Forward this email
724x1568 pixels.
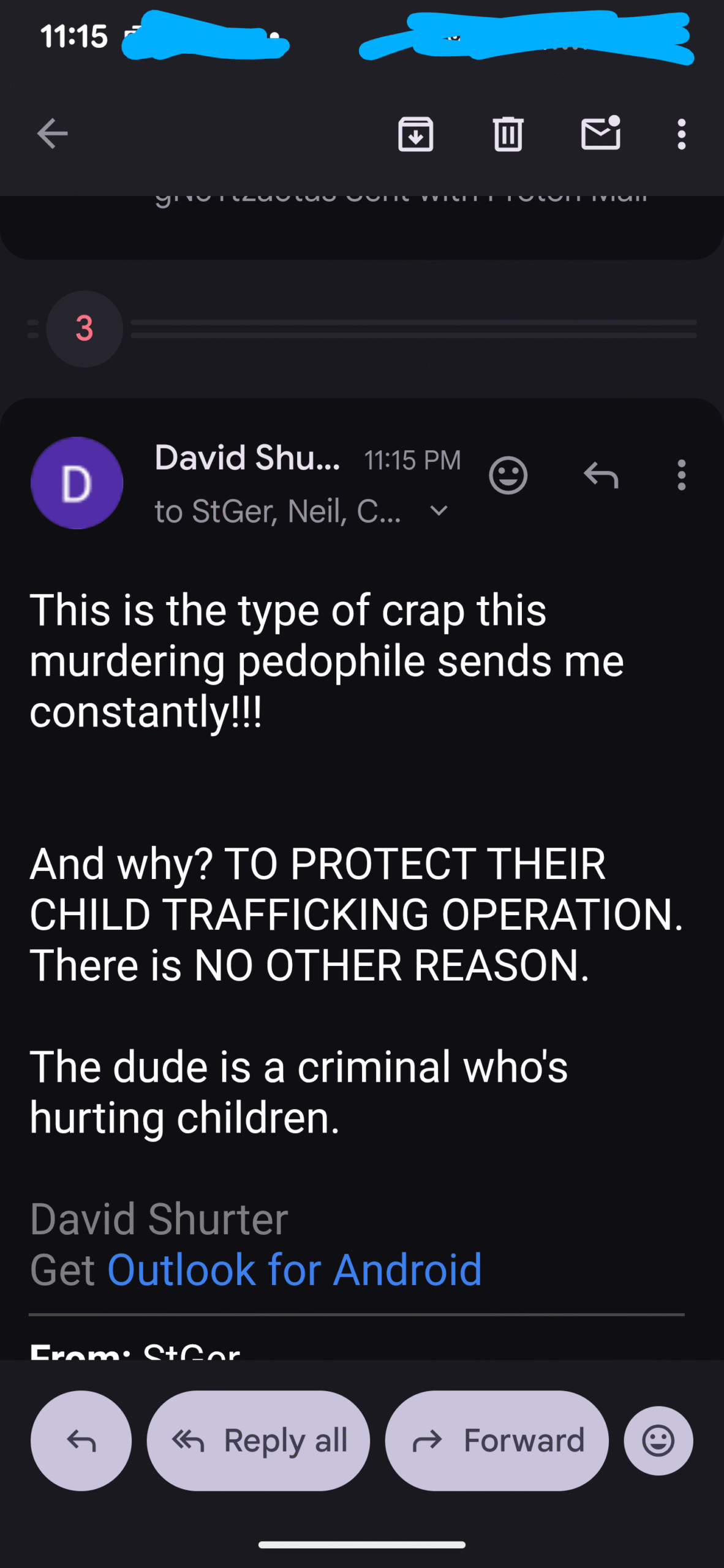pos(497,1440)
